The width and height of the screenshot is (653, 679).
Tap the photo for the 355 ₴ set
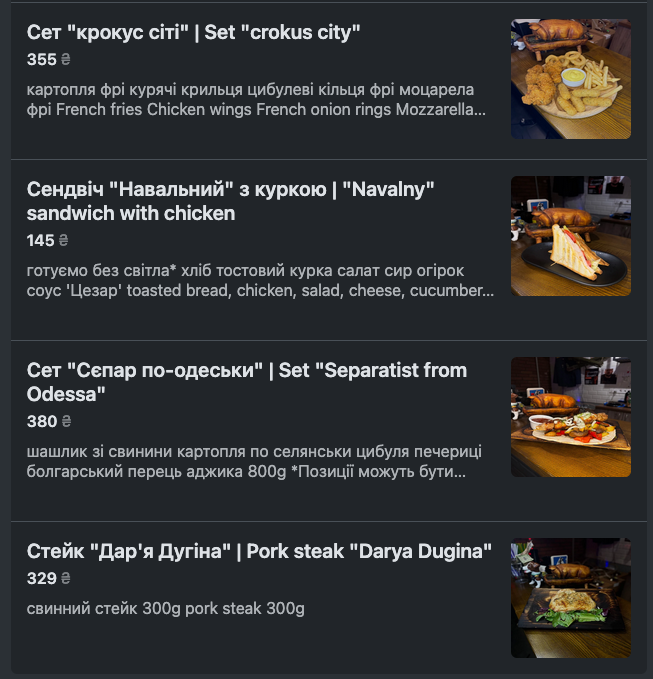pyautogui.click(x=571, y=79)
